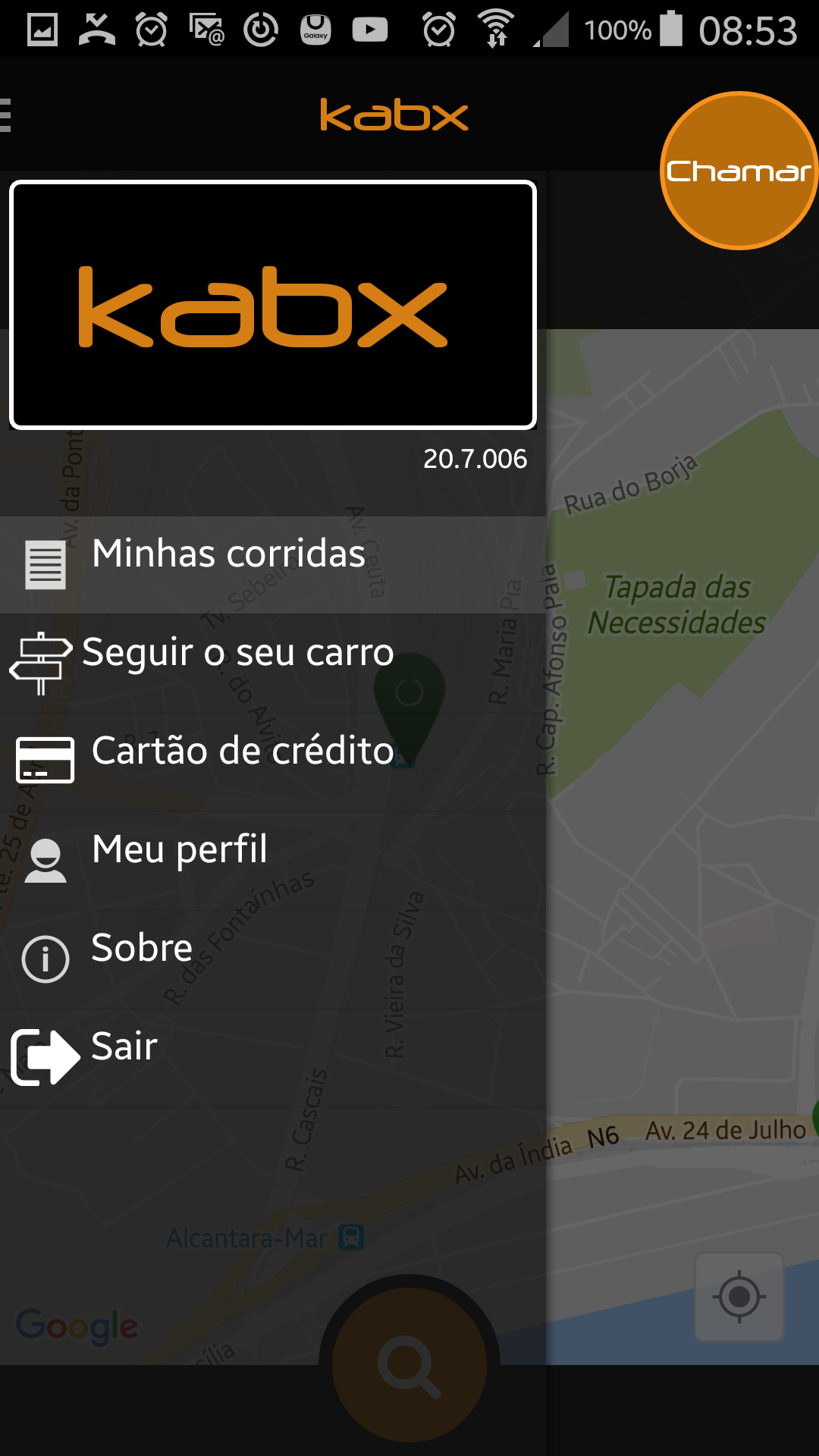This screenshot has width=819, height=1456.
Task: Open the orange search button
Action: 409,1365
